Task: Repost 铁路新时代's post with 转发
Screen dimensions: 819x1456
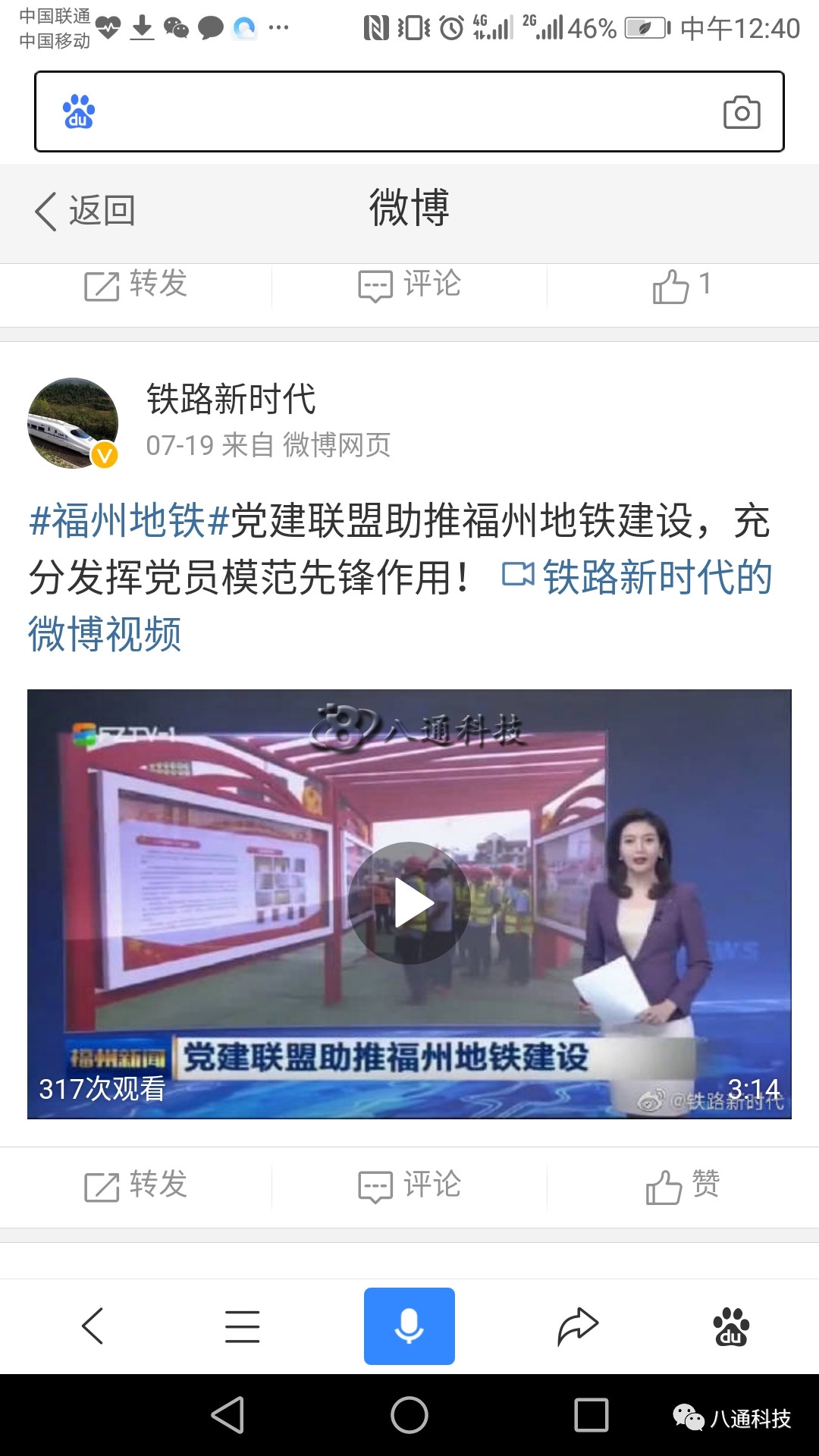Action: tap(136, 1185)
